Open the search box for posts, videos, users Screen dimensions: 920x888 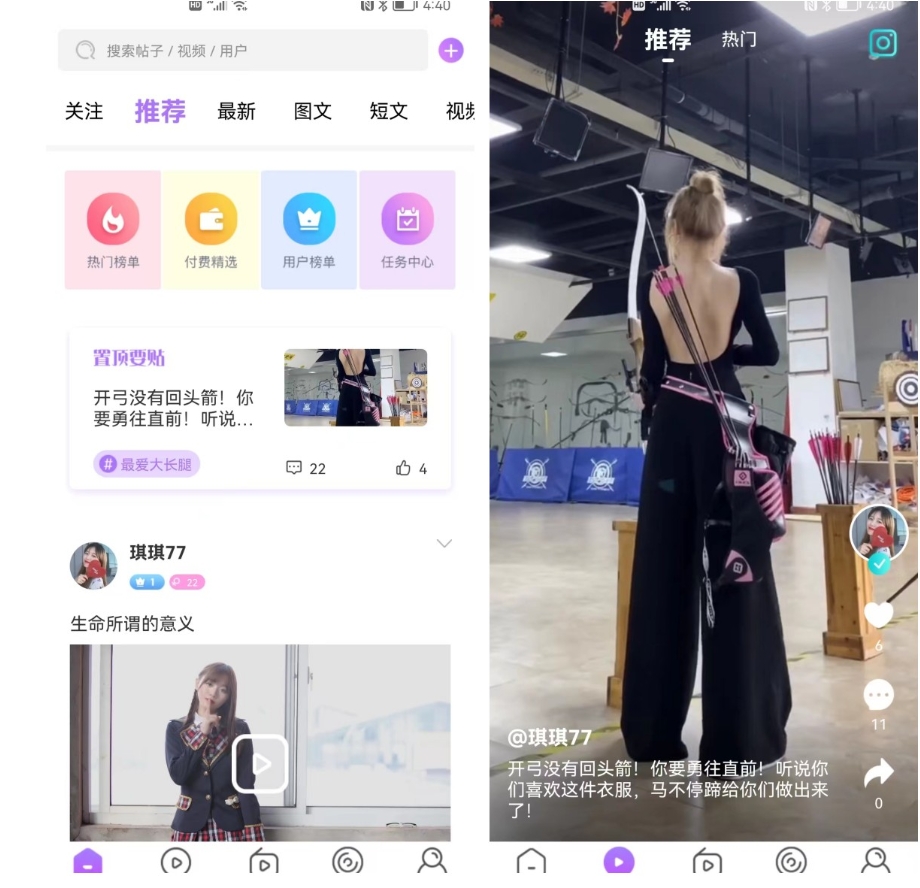242,50
